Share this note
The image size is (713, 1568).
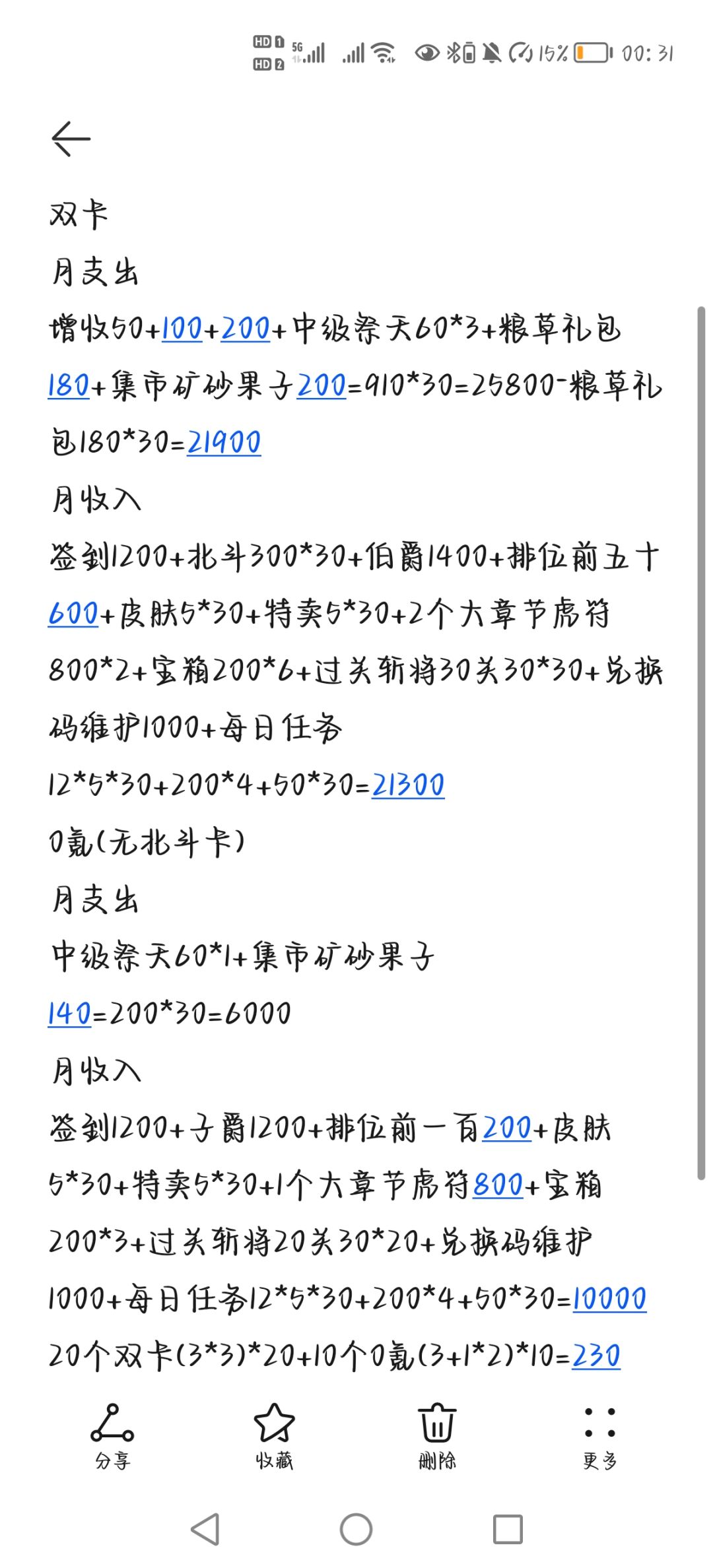pyautogui.click(x=112, y=1436)
